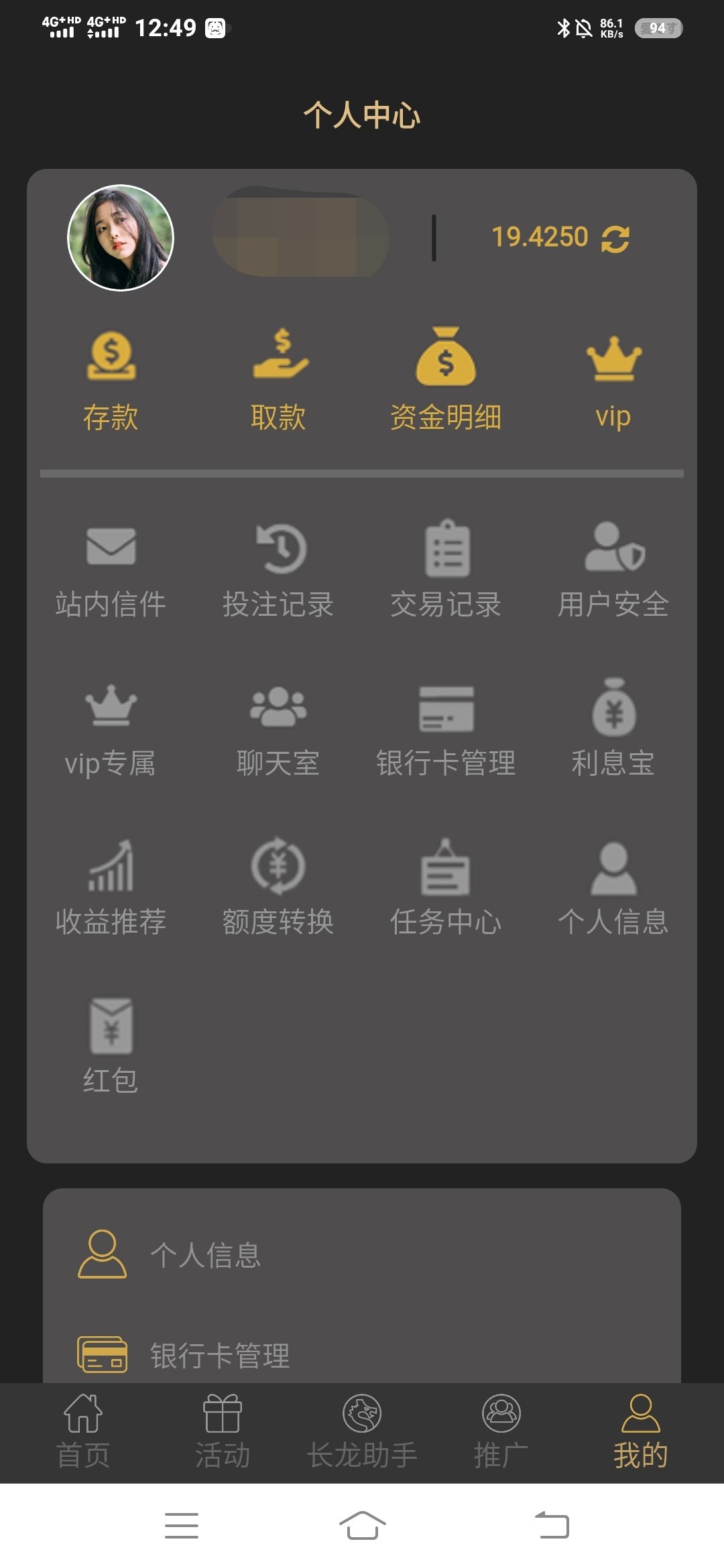This screenshot has width=724, height=1568.
Task: View 投注记录 betting records
Action: [x=278, y=570]
